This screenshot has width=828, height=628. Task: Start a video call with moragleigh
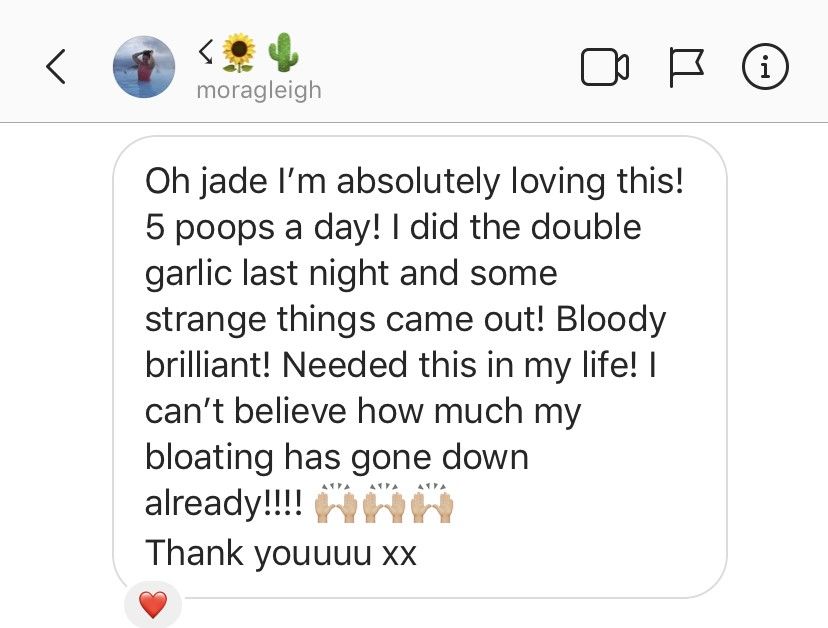pyautogui.click(x=604, y=67)
